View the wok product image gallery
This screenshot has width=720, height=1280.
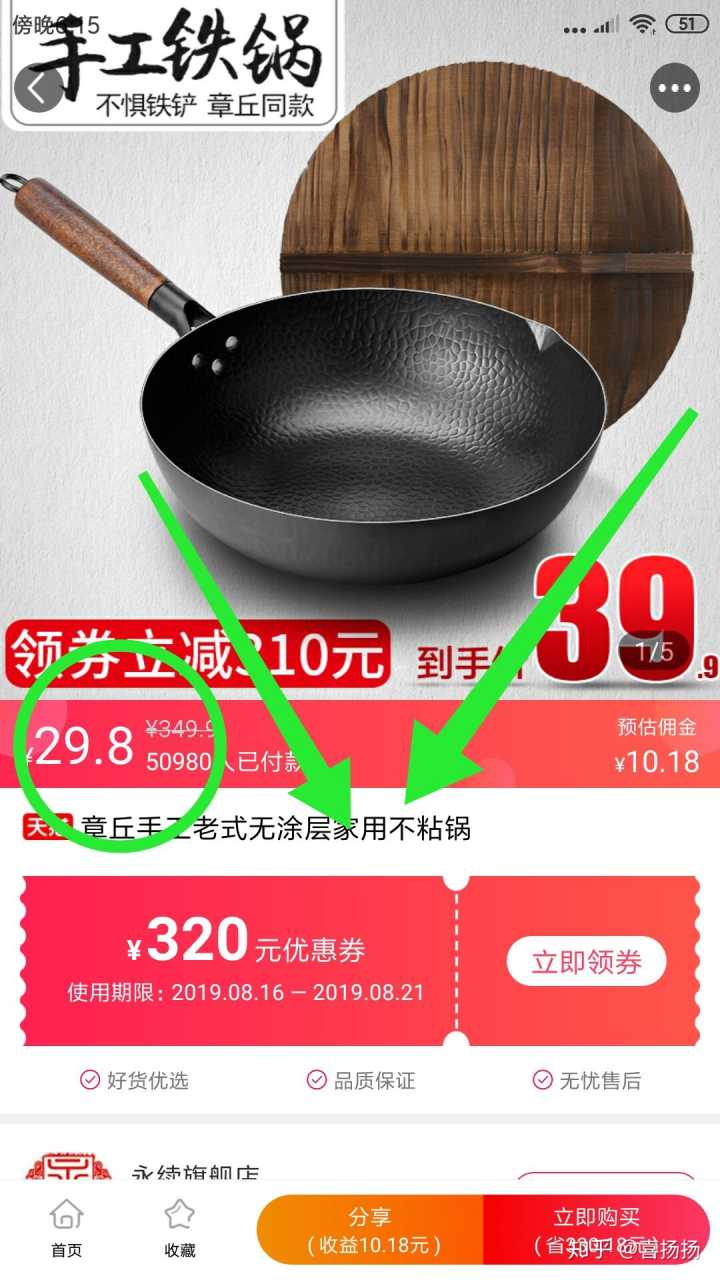(360, 400)
